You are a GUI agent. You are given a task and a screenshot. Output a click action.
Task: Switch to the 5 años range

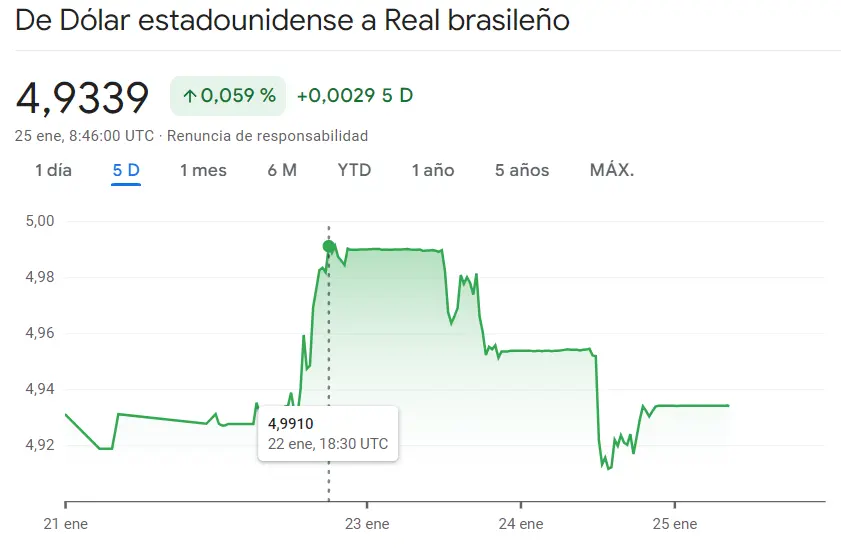click(522, 171)
